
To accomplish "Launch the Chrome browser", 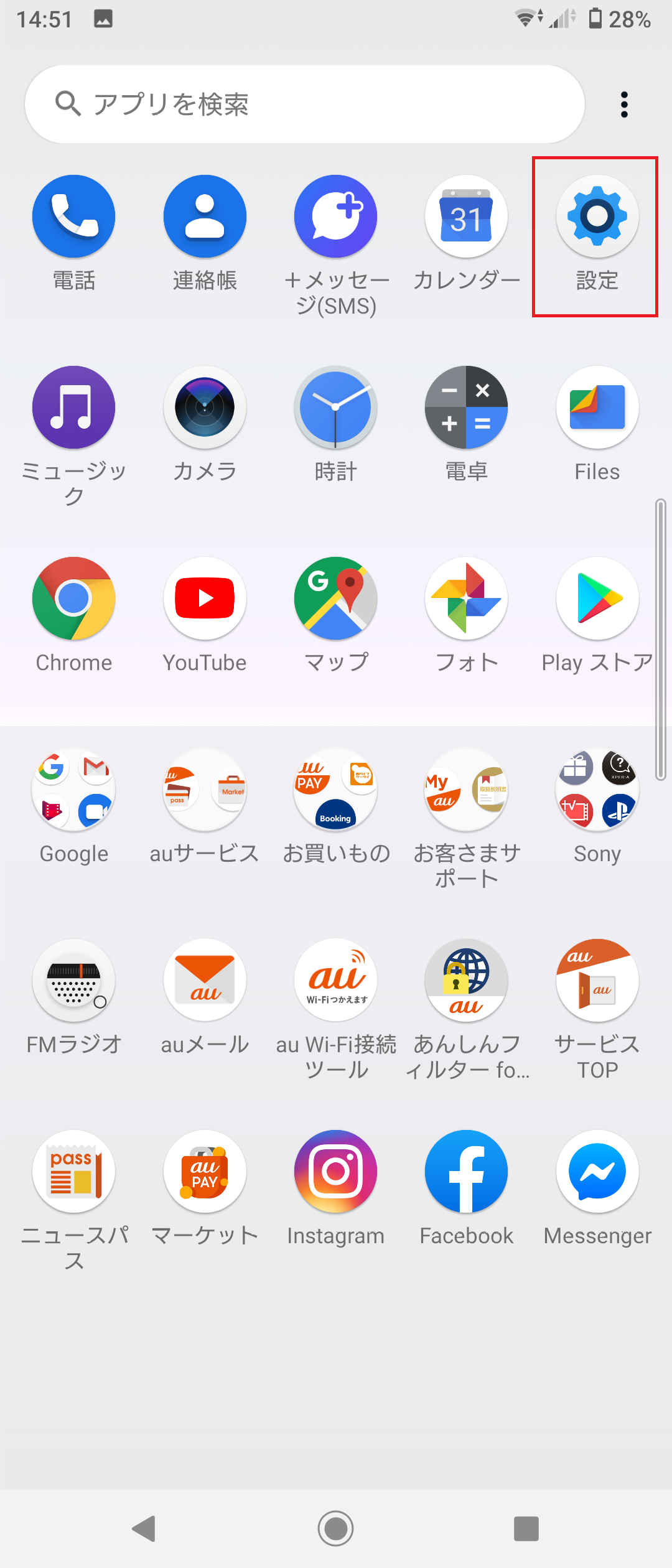I will tap(73, 598).
